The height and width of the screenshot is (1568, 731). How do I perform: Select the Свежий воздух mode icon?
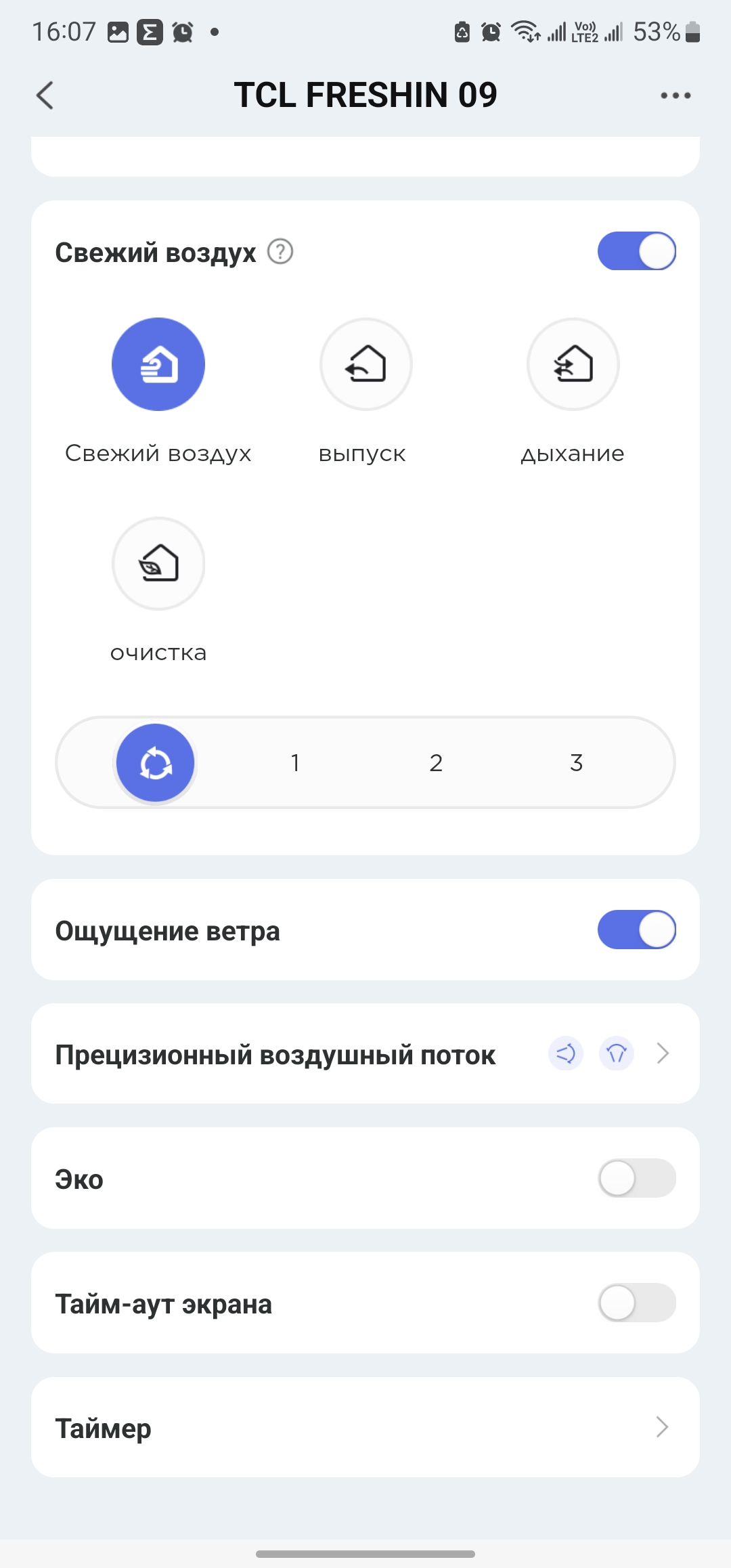coord(158,364)
